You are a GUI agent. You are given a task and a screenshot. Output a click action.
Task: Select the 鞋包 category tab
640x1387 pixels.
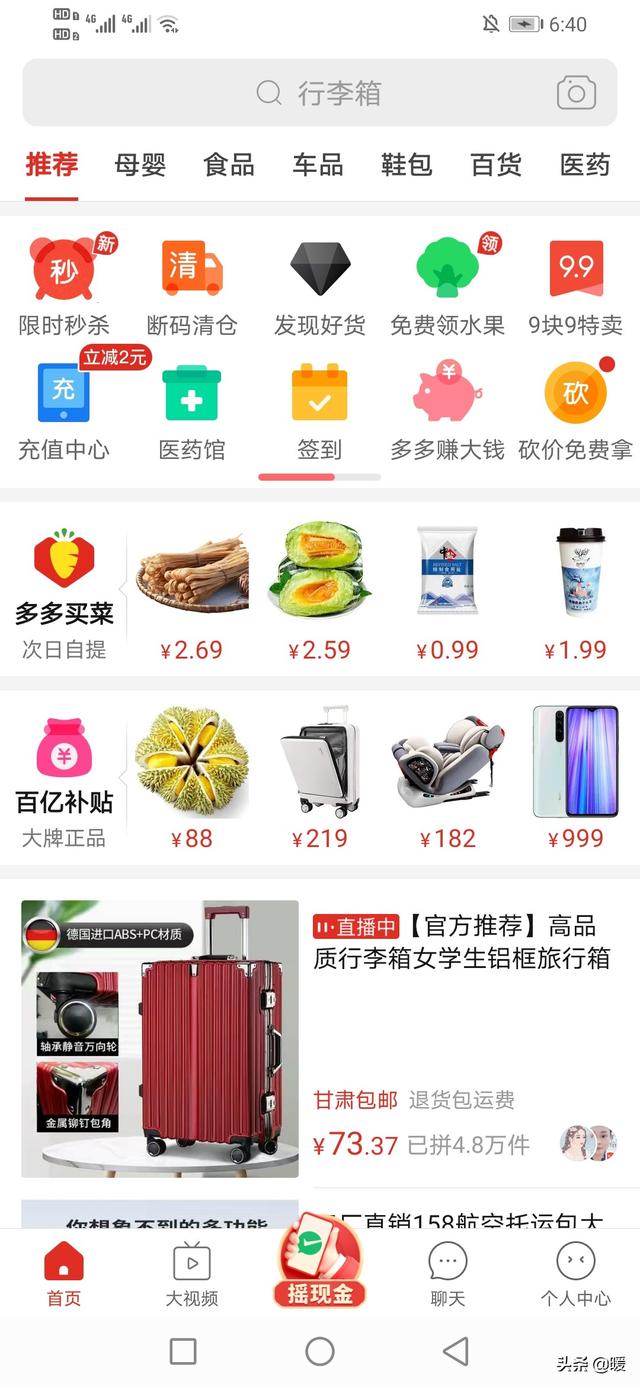[x=407, y=165]
